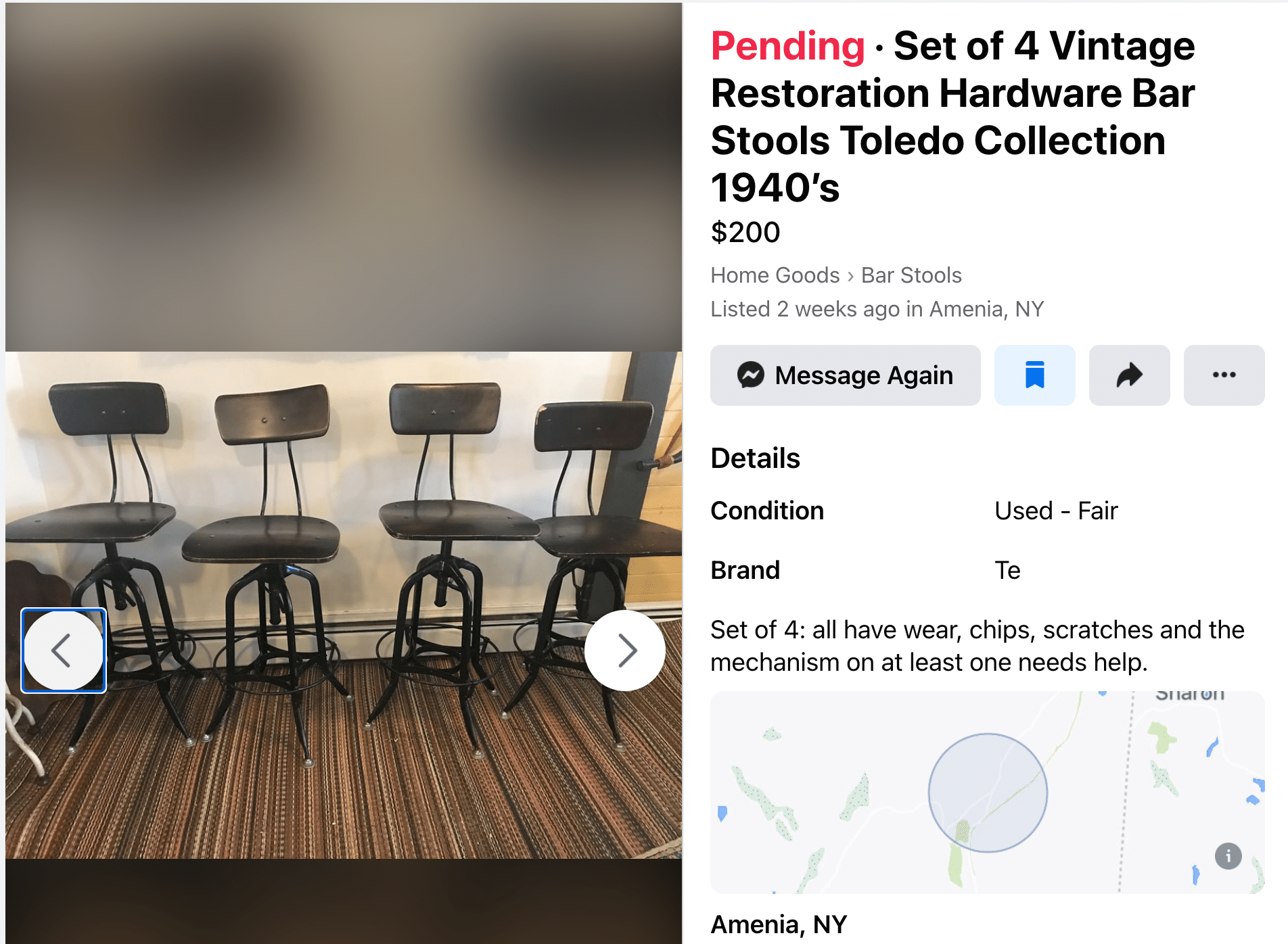Viewport: 1288px width, 944px height.
Task: Open the Home Goods category link
Action: coord(775,275)
